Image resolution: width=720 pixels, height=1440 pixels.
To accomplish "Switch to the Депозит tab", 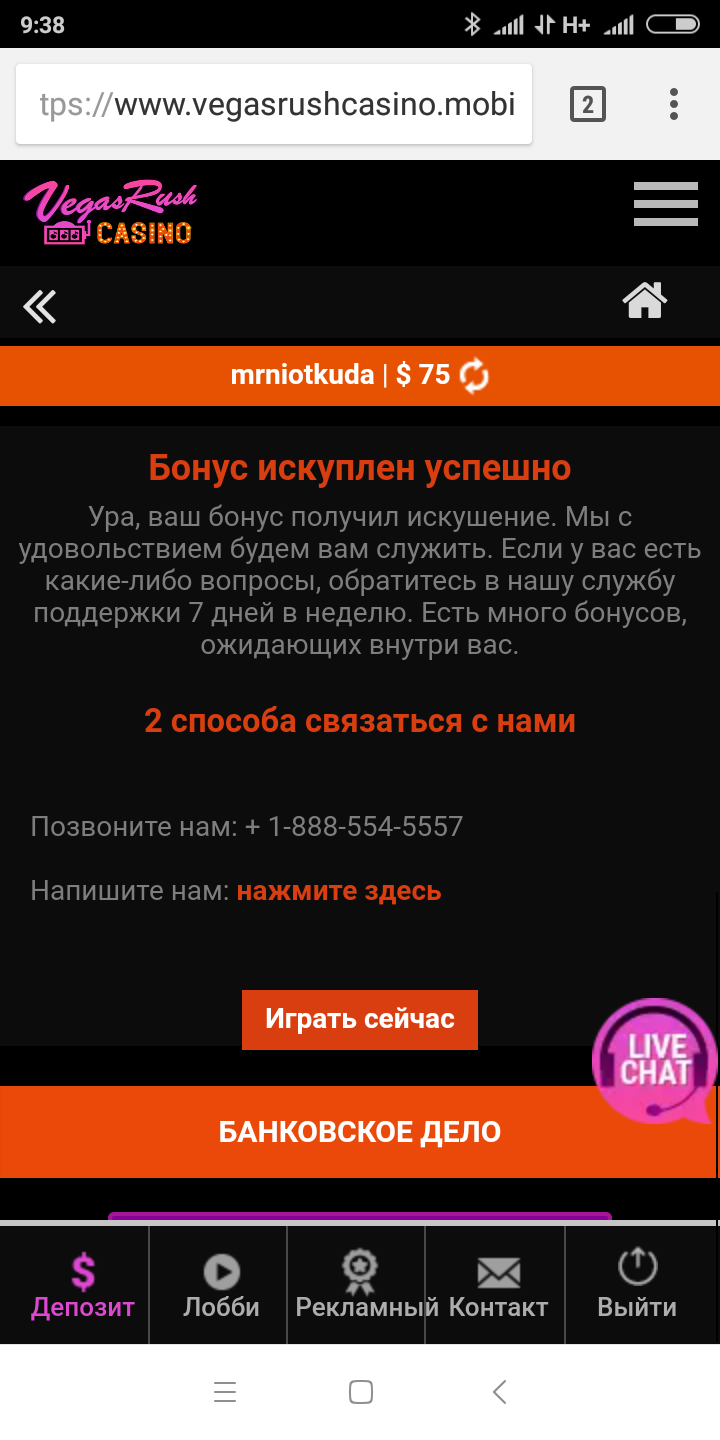I will tap(83, 1286).
